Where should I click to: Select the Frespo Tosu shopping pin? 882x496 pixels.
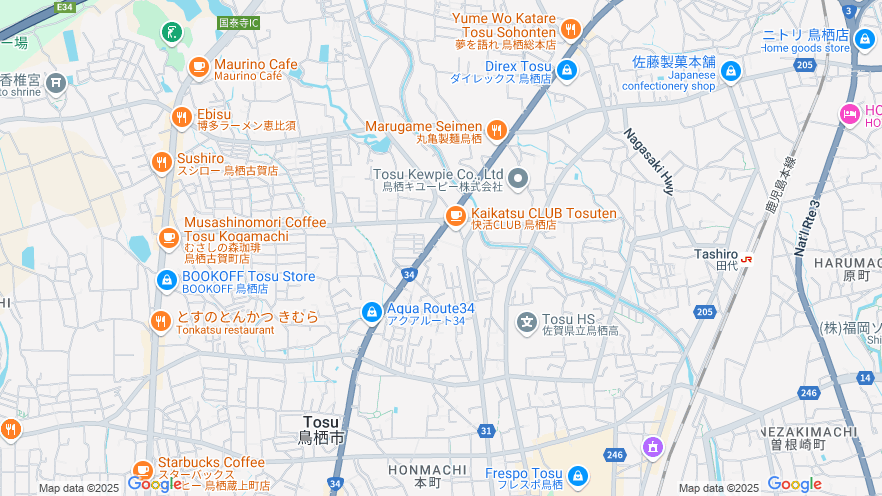coord(577,476)
